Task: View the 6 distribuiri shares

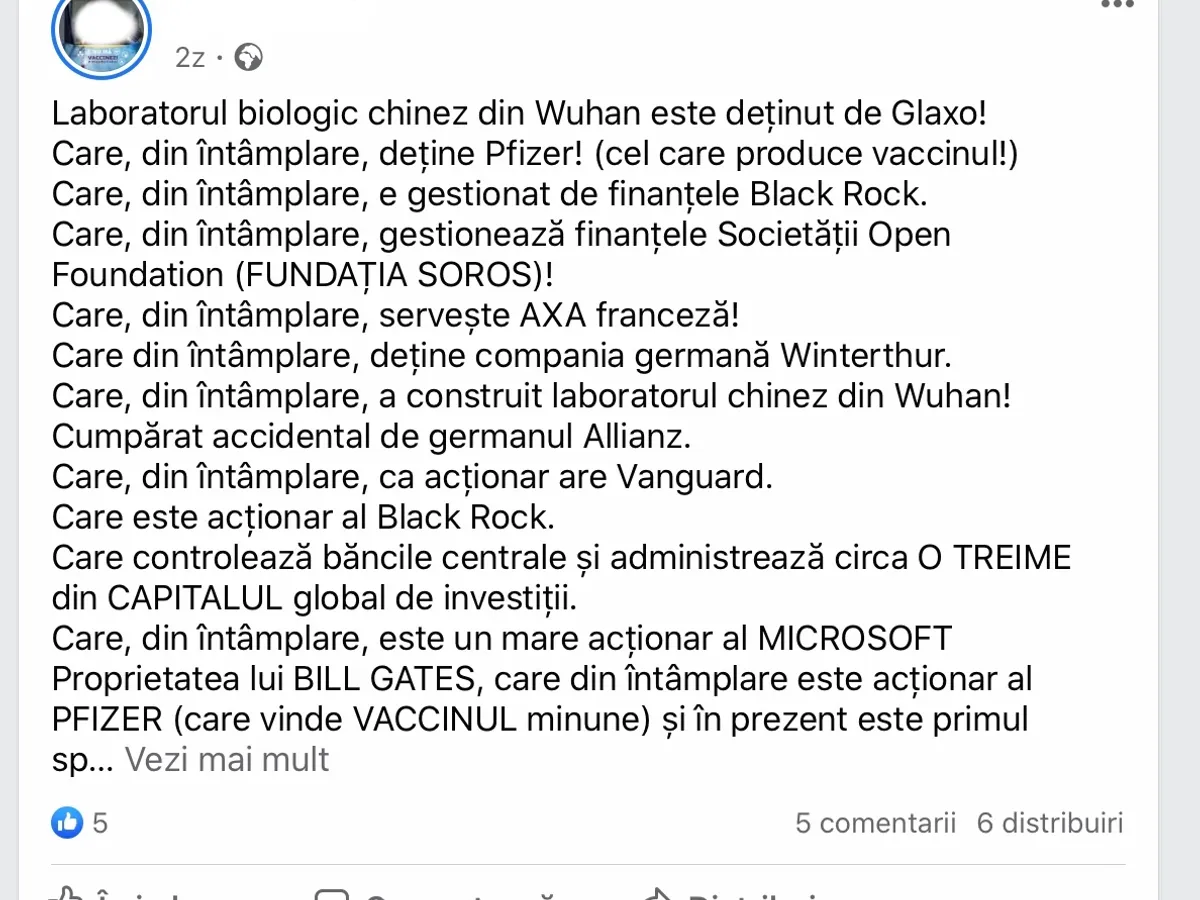Action: pyautogui.click(x=1050, y=823)
